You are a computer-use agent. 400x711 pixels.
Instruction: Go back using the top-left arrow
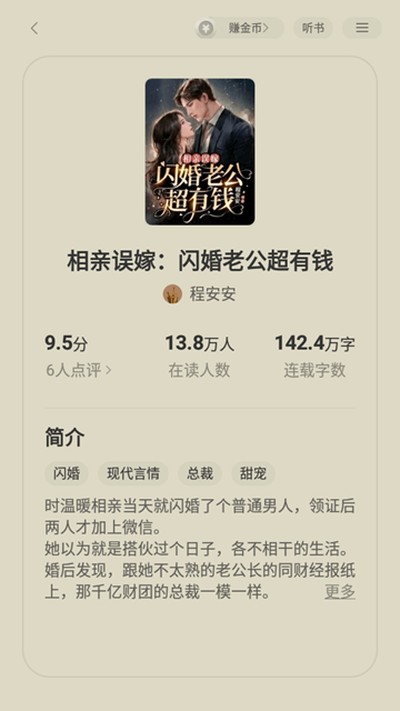pyautogui.click(x=34, y=29)
